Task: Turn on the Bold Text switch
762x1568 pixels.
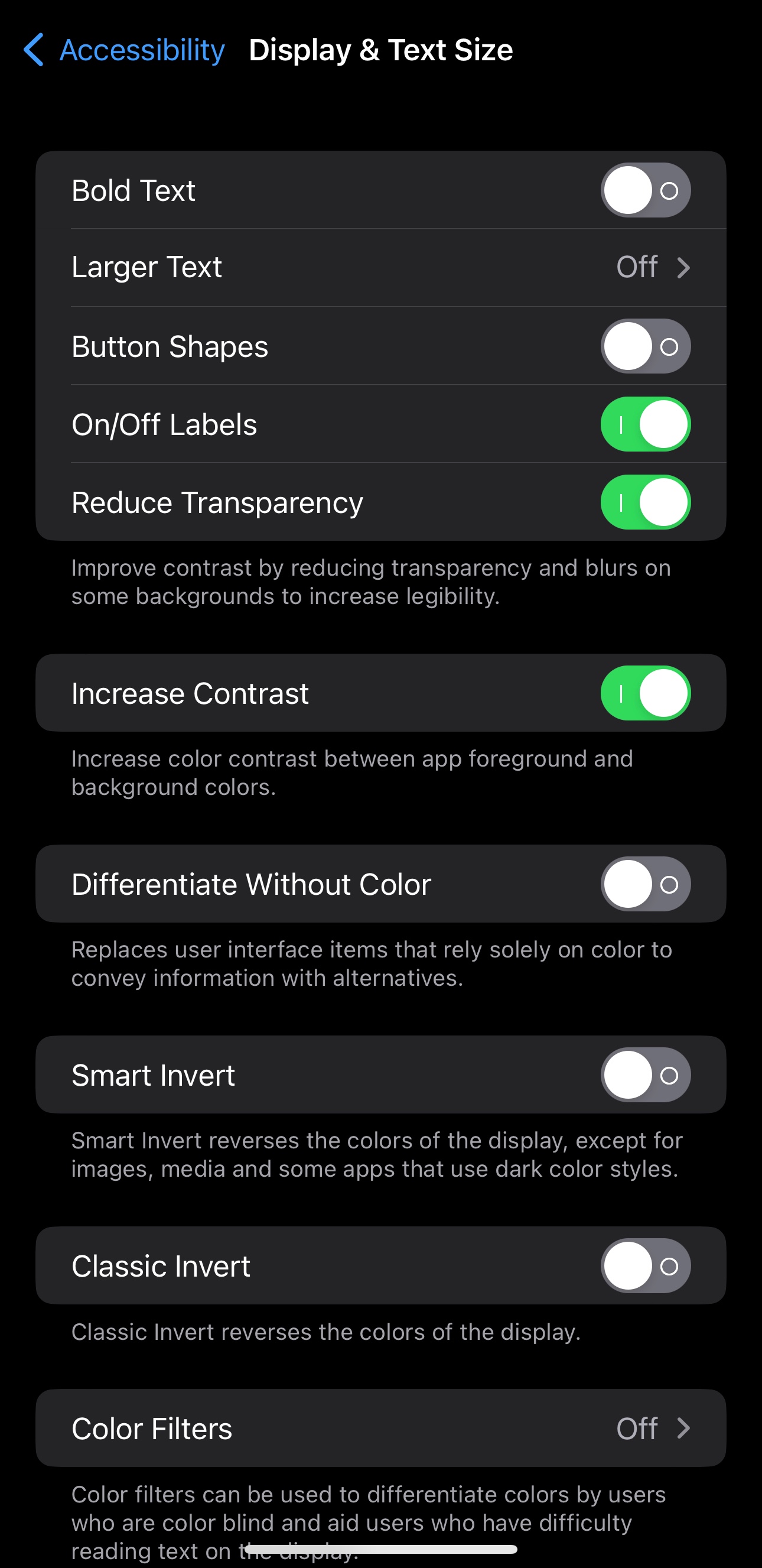Action: (645, 190)
